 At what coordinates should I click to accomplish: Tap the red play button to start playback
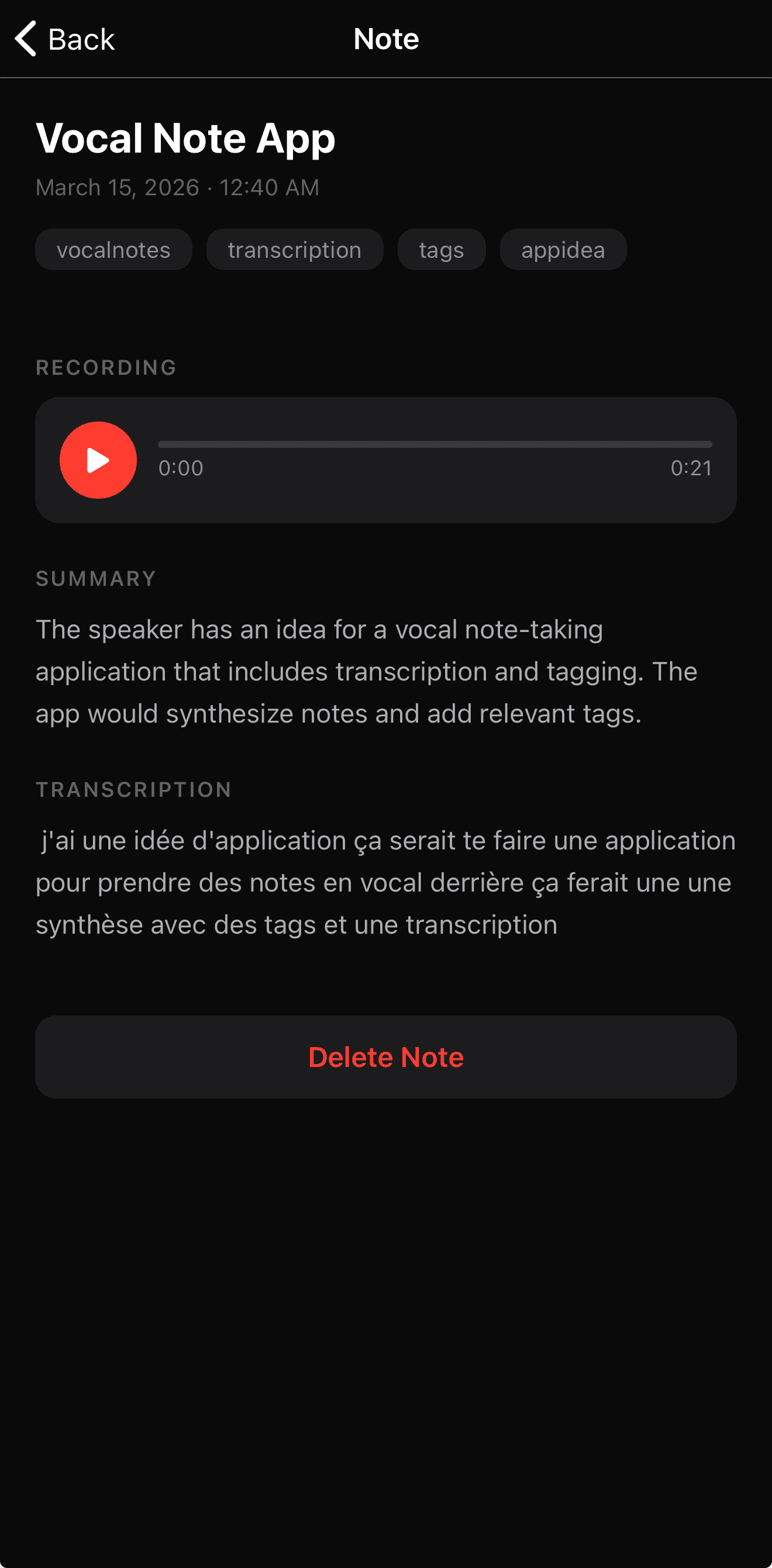(98, 460)
